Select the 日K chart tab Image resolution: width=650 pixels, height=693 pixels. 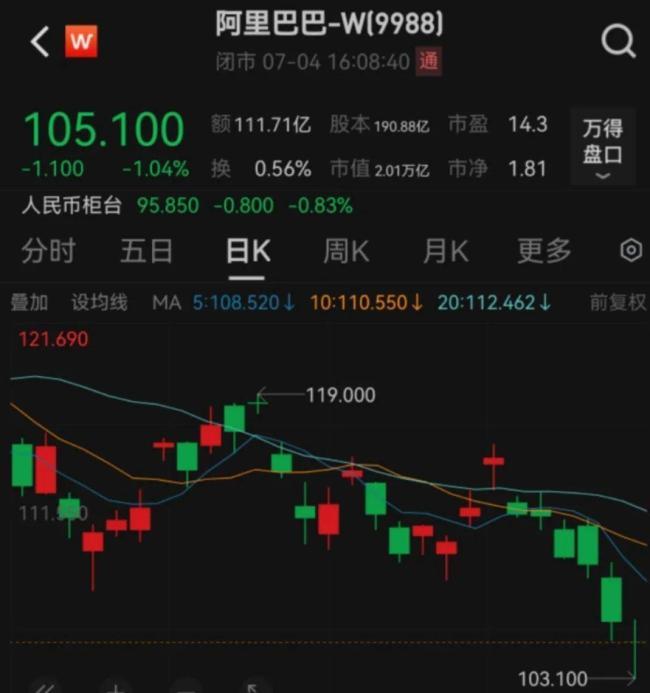point(246,251)
